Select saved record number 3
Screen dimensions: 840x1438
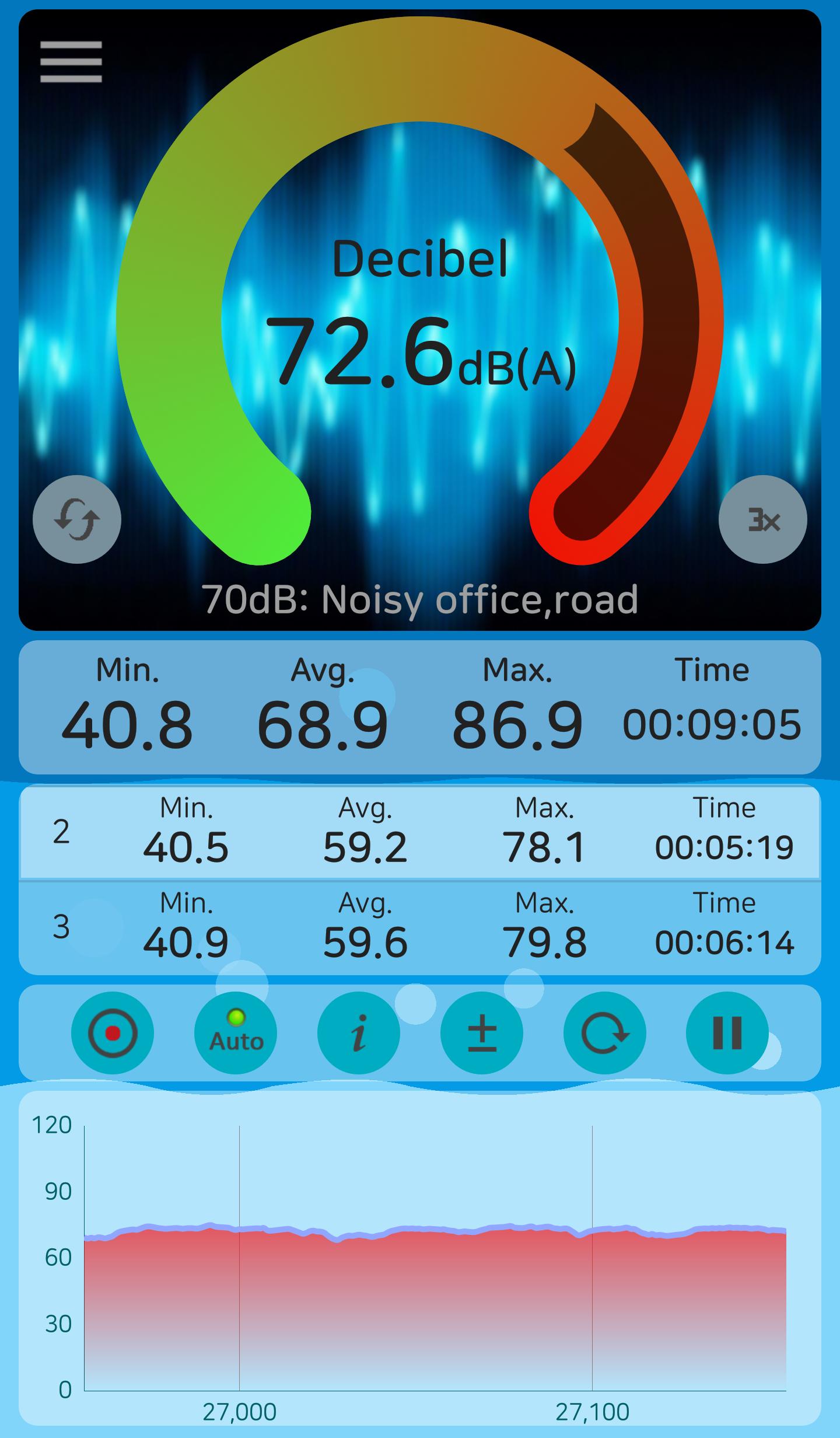tap(420, 927)
